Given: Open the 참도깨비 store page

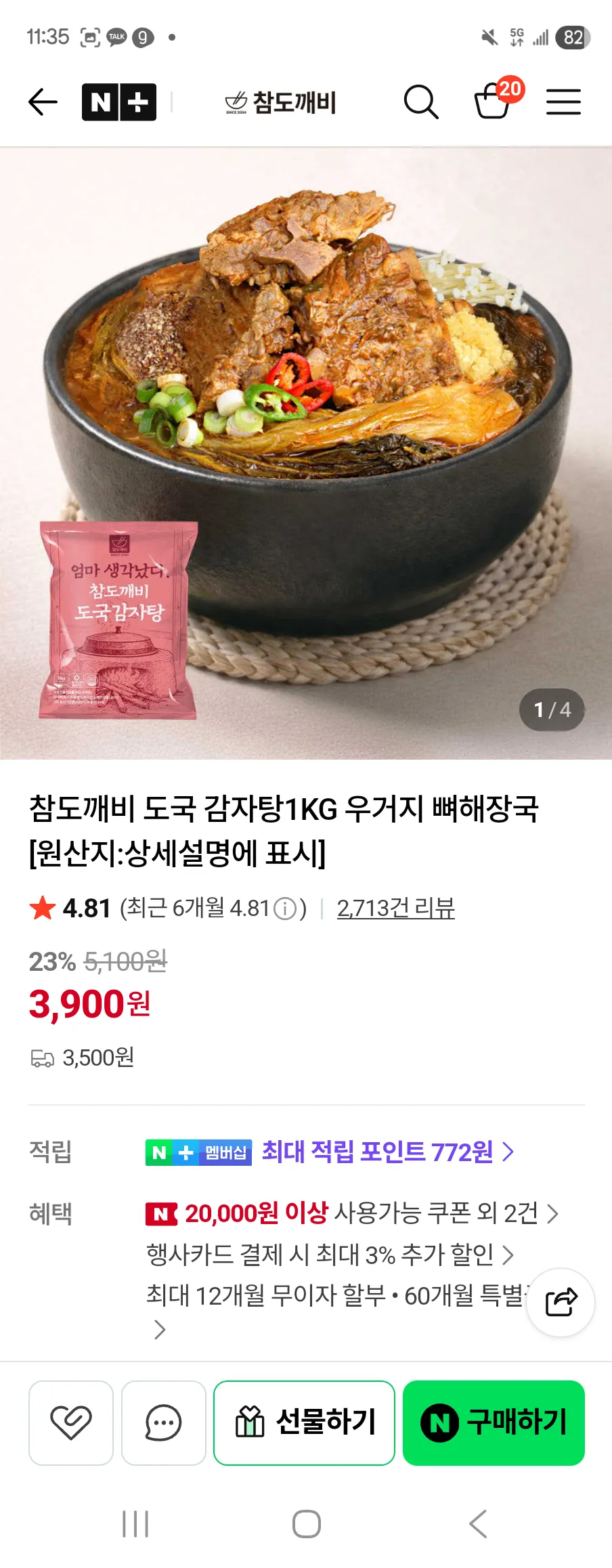Looking at the screenshot, I should point(280,102).
